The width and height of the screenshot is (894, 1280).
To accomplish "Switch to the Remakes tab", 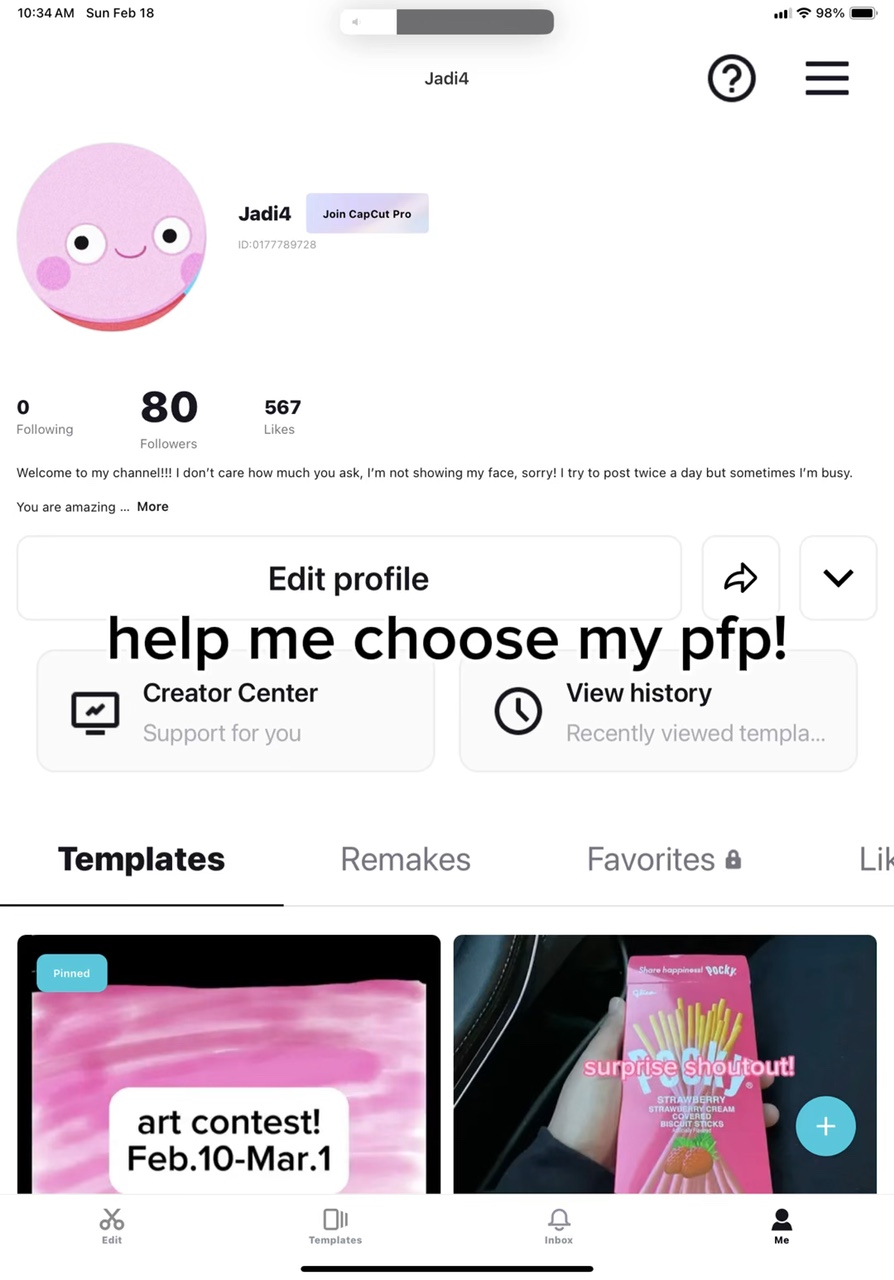I will [x=405, y=859].
